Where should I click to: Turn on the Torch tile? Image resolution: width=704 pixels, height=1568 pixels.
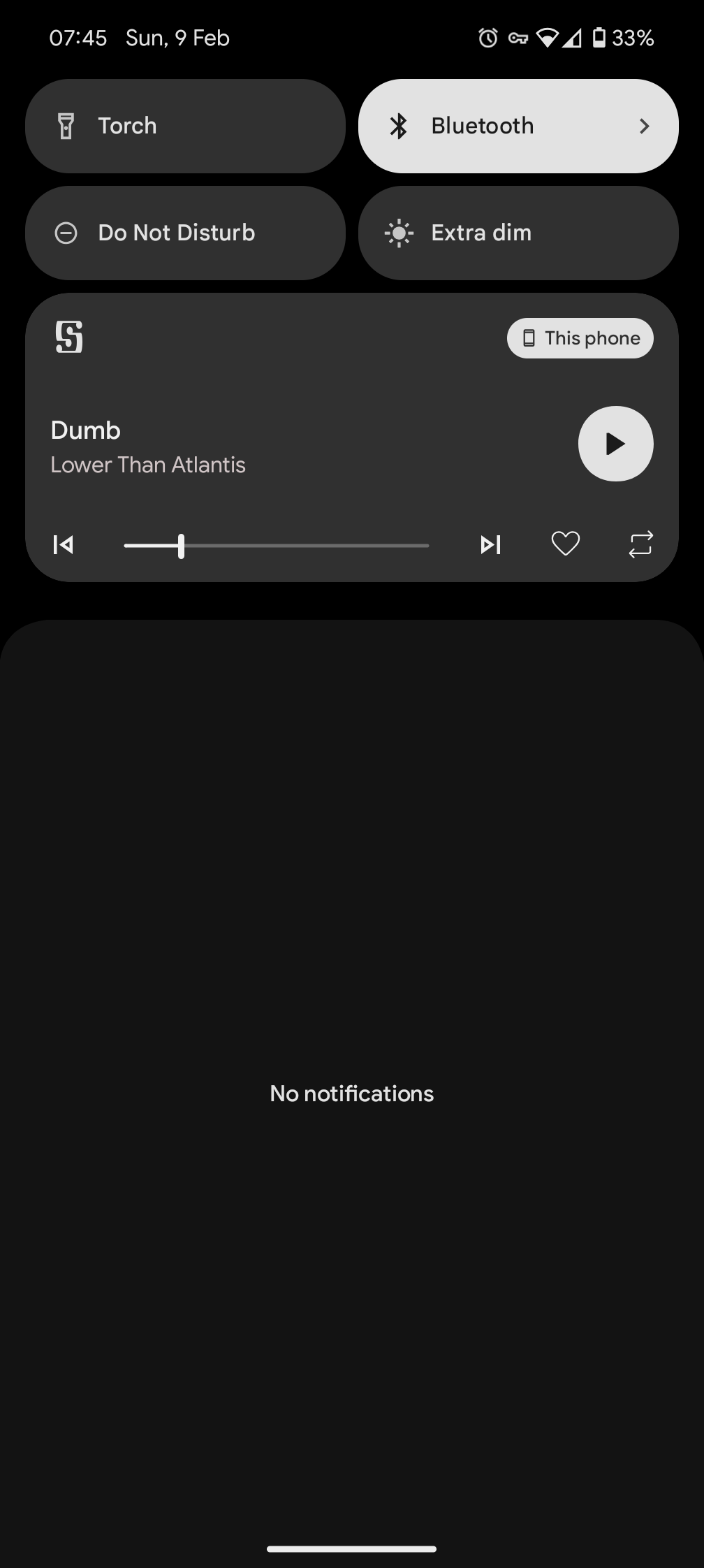185,126
